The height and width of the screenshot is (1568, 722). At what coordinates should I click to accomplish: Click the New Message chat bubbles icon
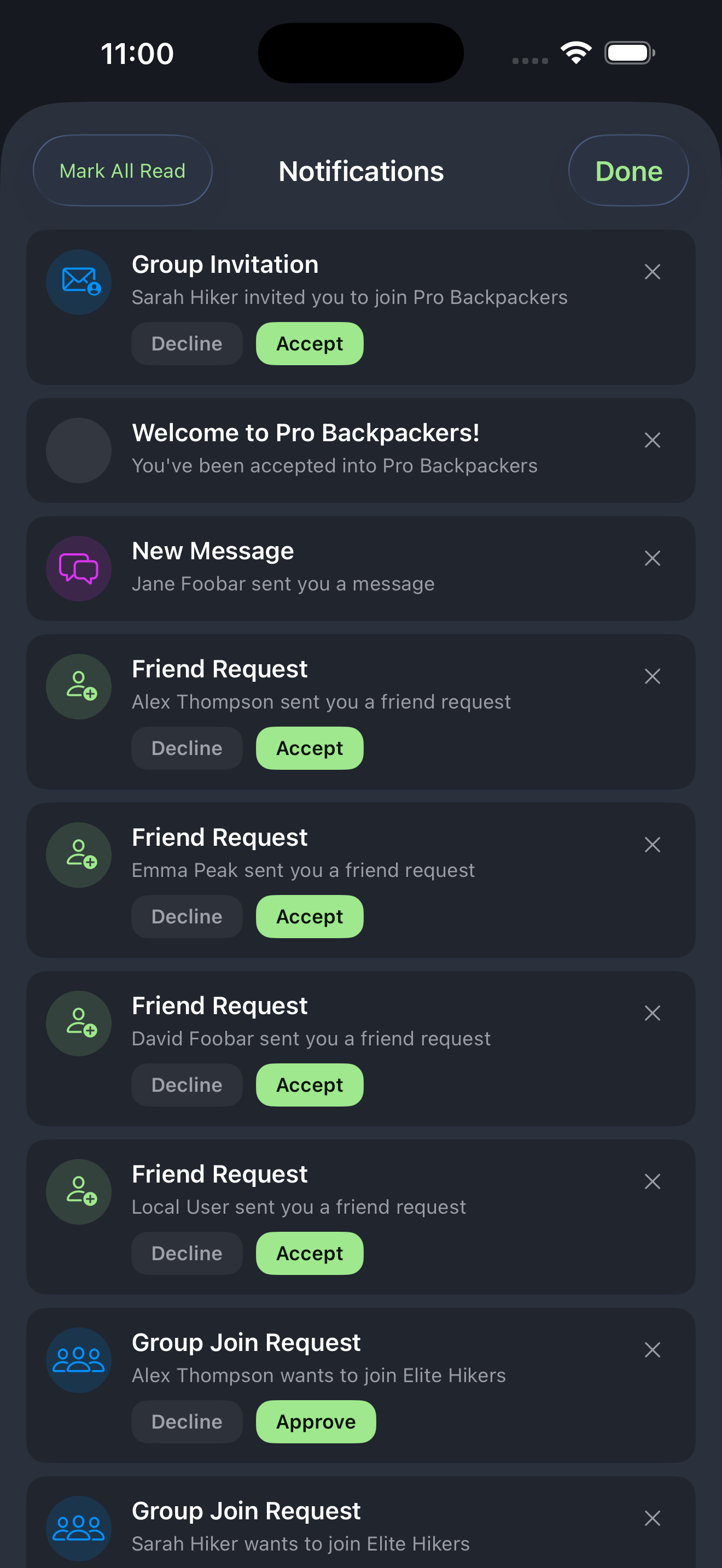[78, 568]
